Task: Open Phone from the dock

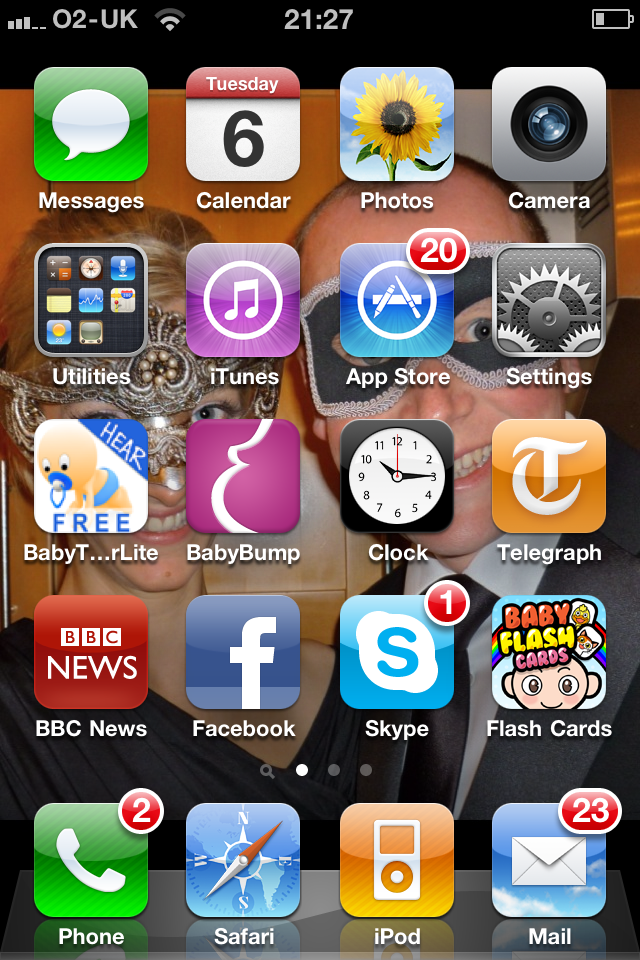Action: click(91, 860)
